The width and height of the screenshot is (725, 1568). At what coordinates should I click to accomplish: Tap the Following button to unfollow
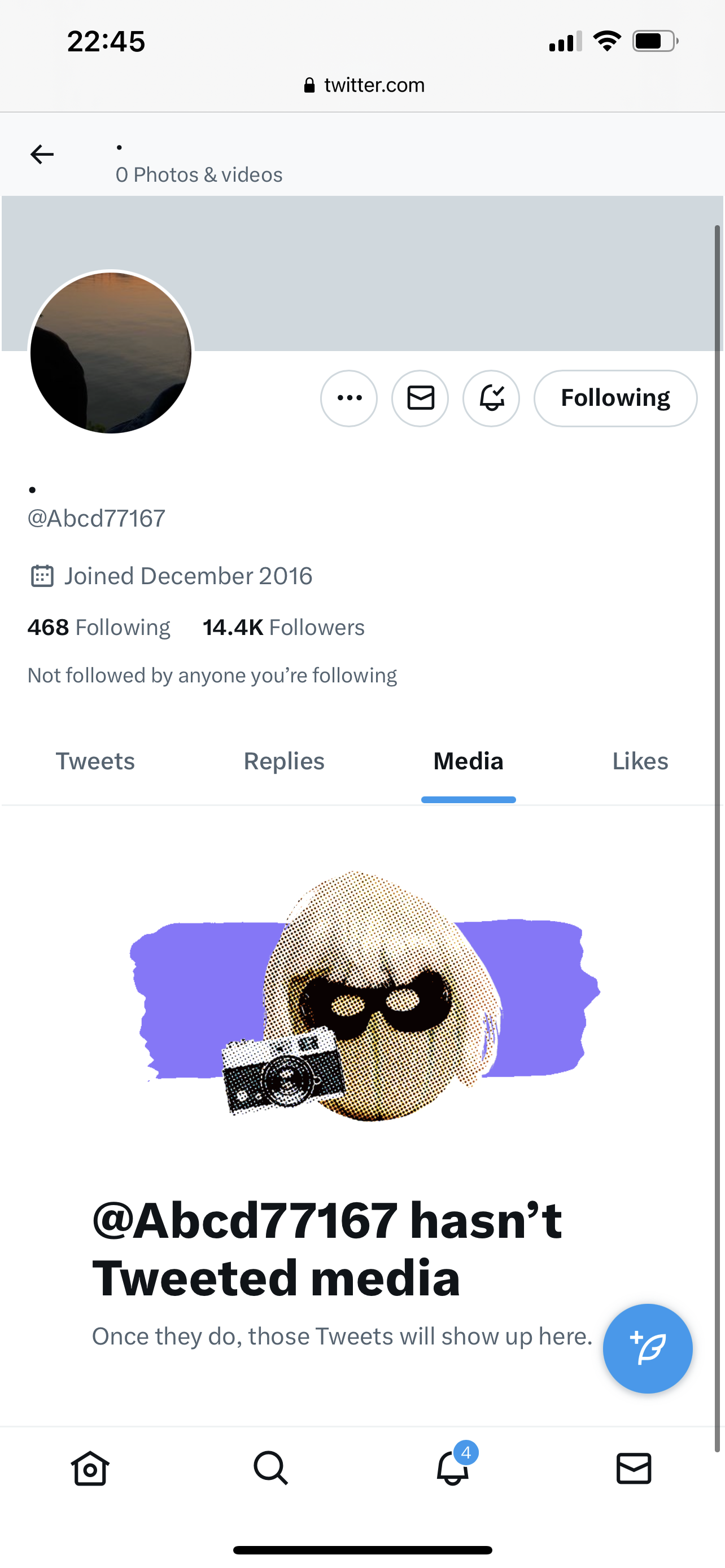[x=615, y=398]
